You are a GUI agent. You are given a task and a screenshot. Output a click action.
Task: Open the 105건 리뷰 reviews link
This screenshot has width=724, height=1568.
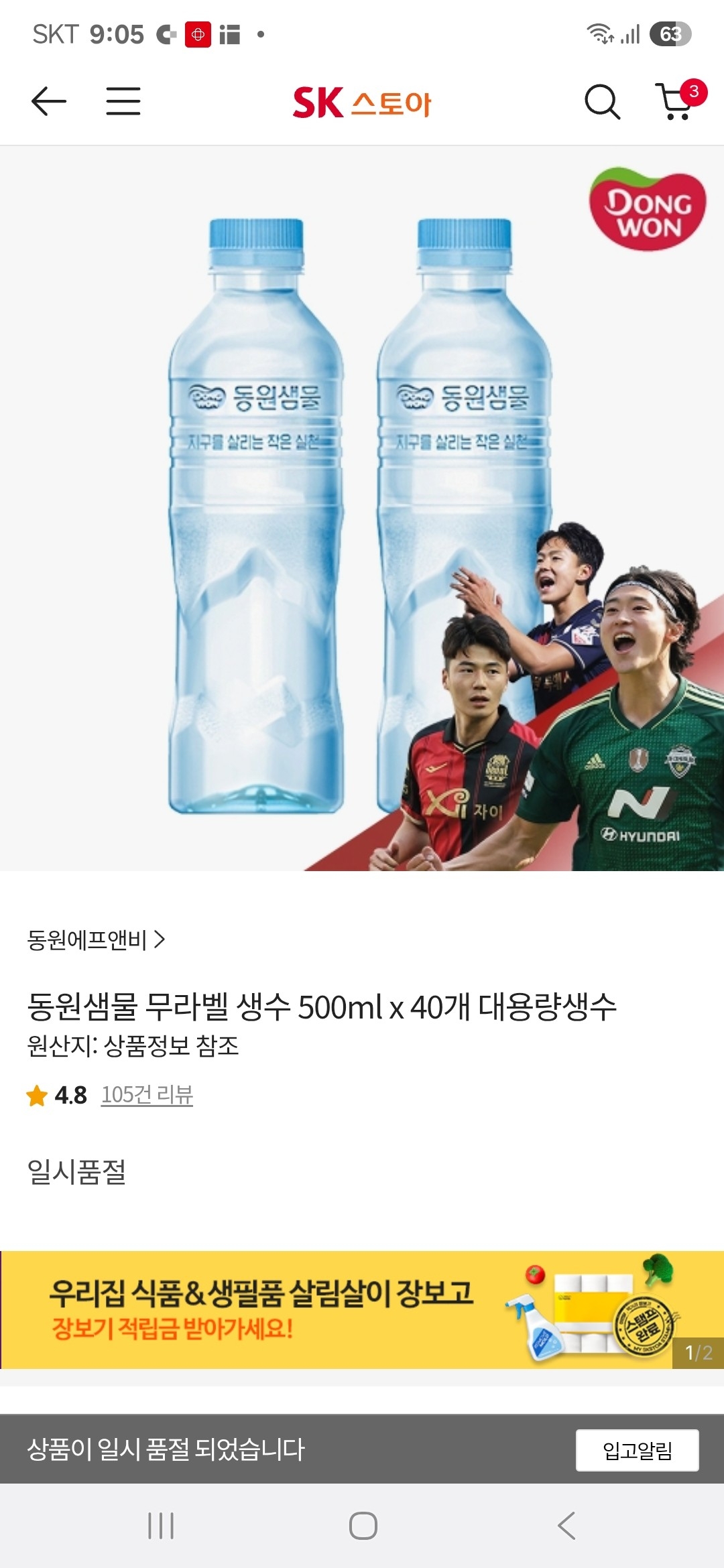tap(147, 1095)
